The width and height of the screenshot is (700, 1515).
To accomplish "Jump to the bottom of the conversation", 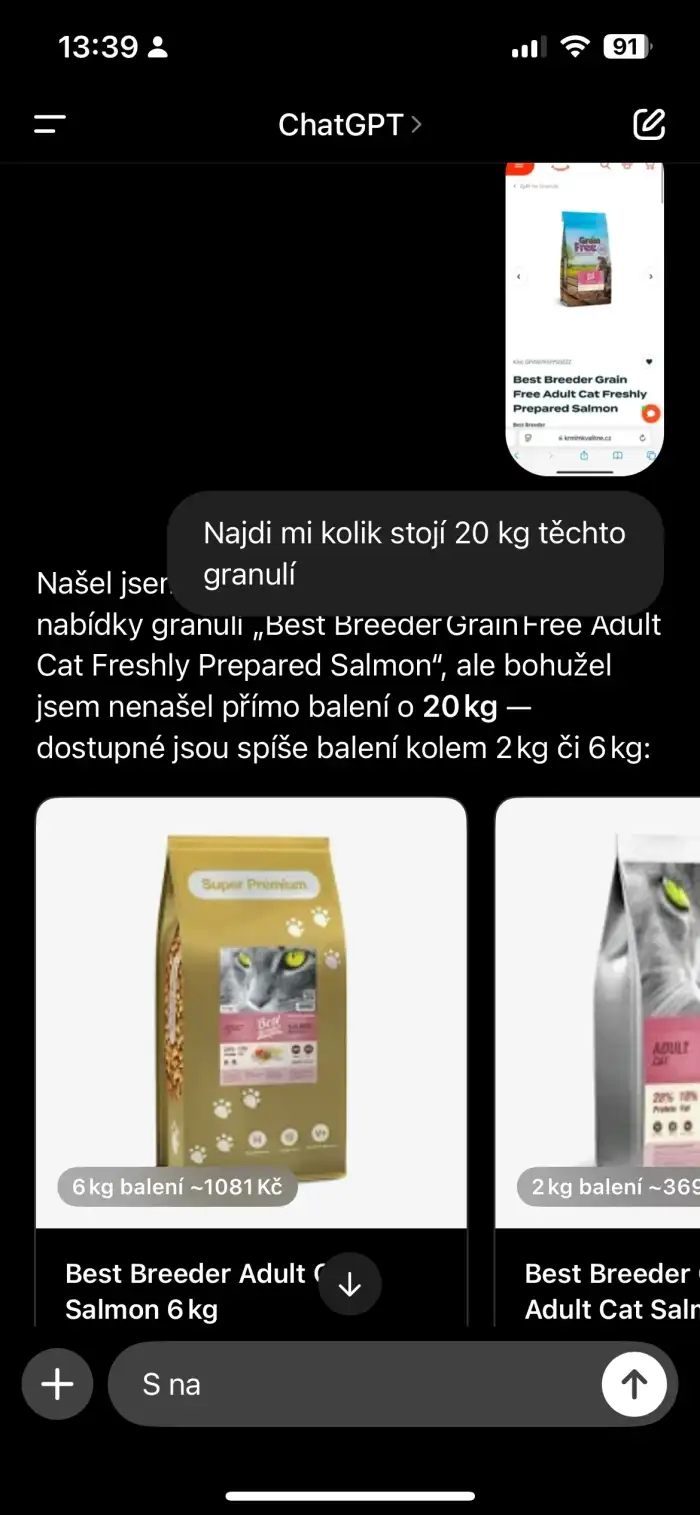I will (x=350, y=1284).
